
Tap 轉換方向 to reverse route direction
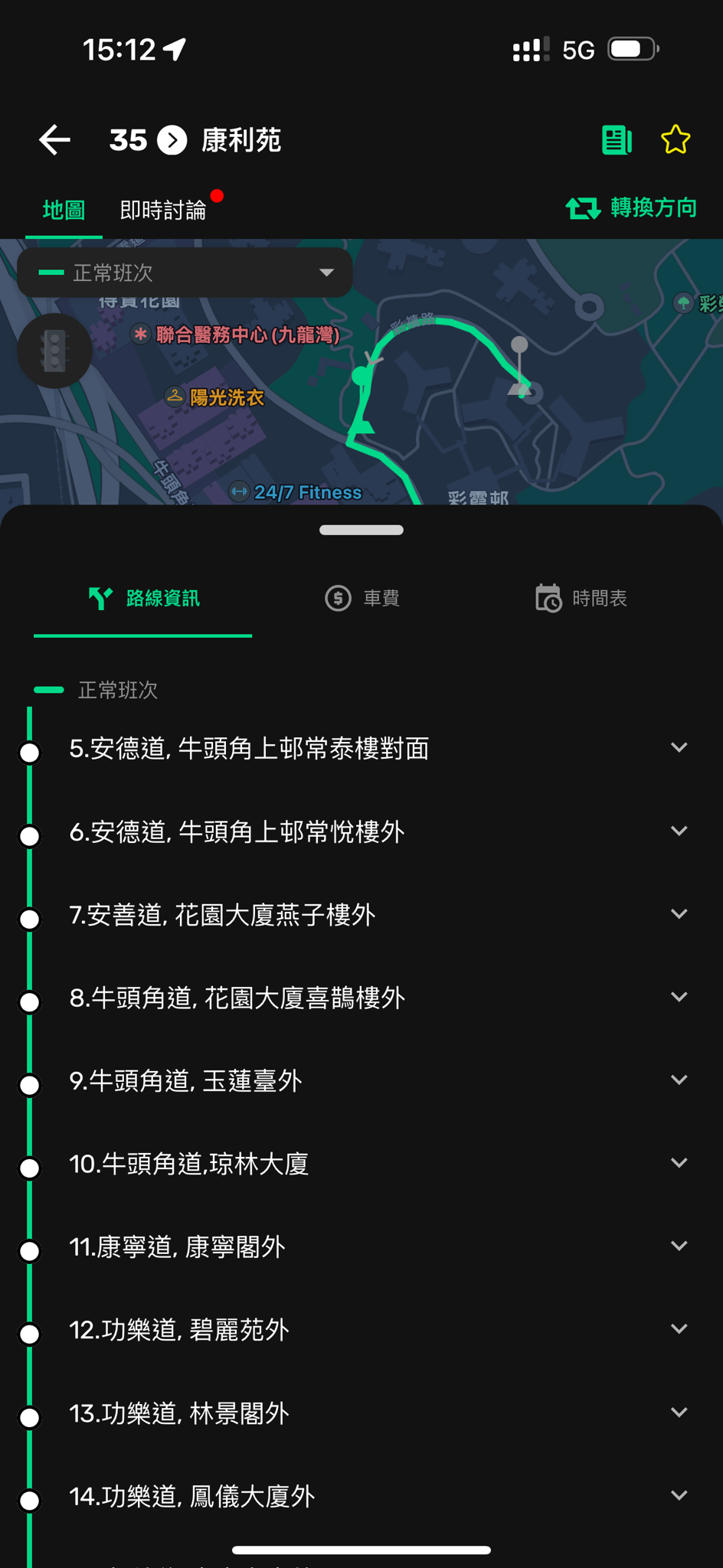coord(631,208)
